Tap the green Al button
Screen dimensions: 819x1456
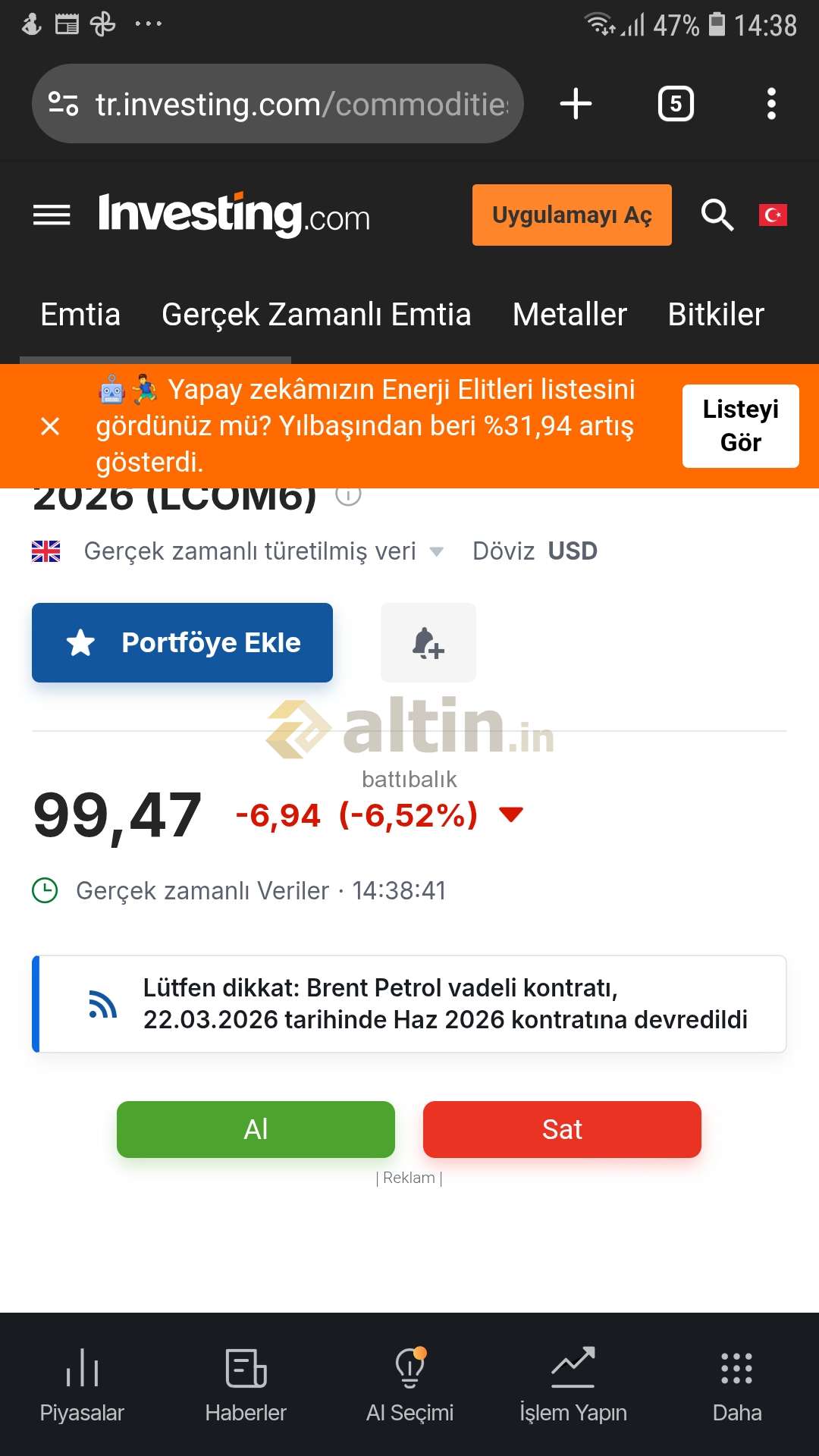(256, 1129)
